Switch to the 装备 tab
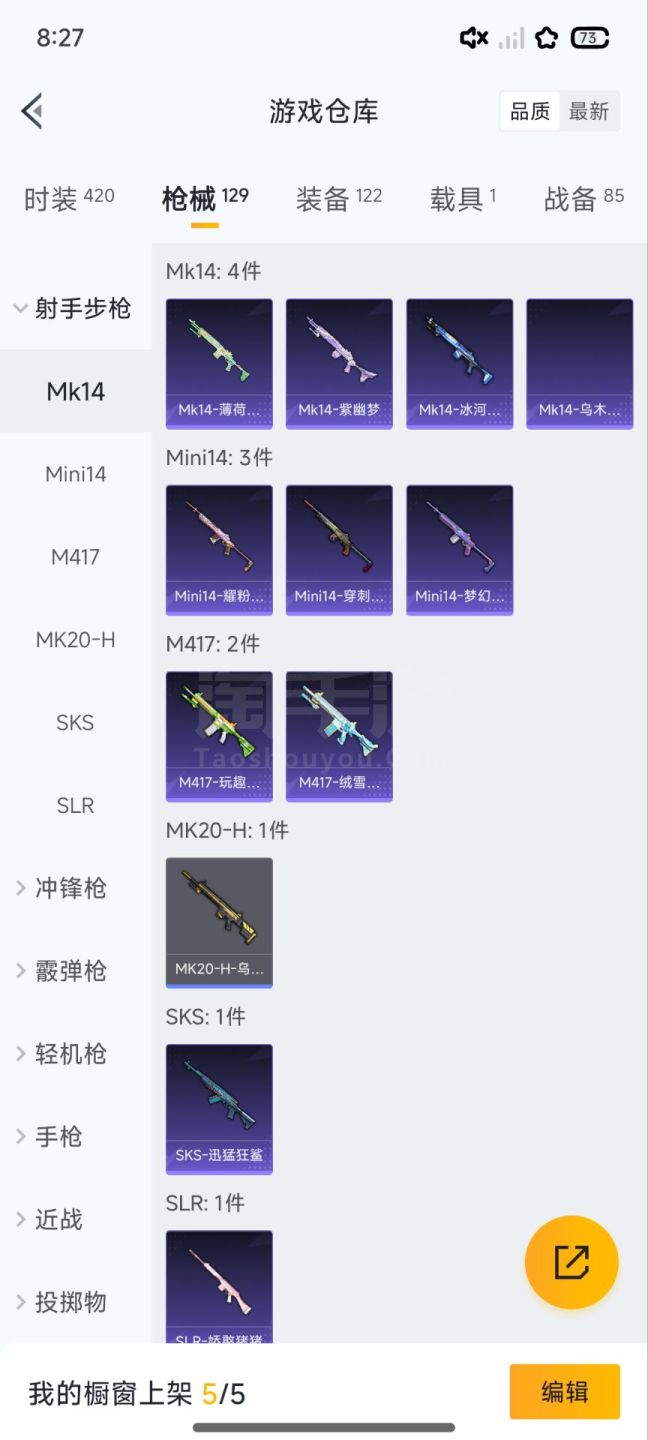 (x=339, y=198)
